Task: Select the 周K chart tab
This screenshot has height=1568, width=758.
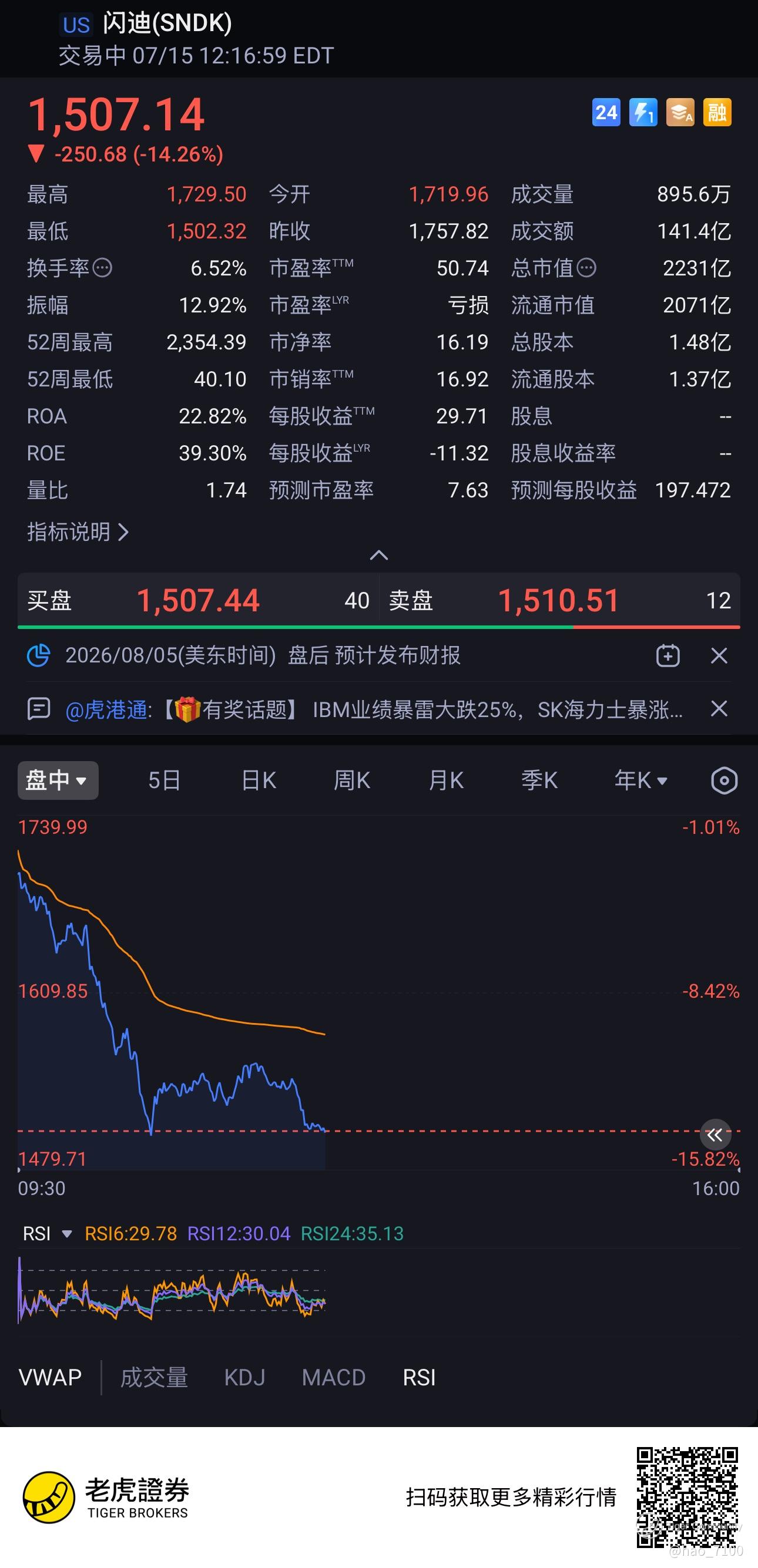Action: click(x=352, y=780)
